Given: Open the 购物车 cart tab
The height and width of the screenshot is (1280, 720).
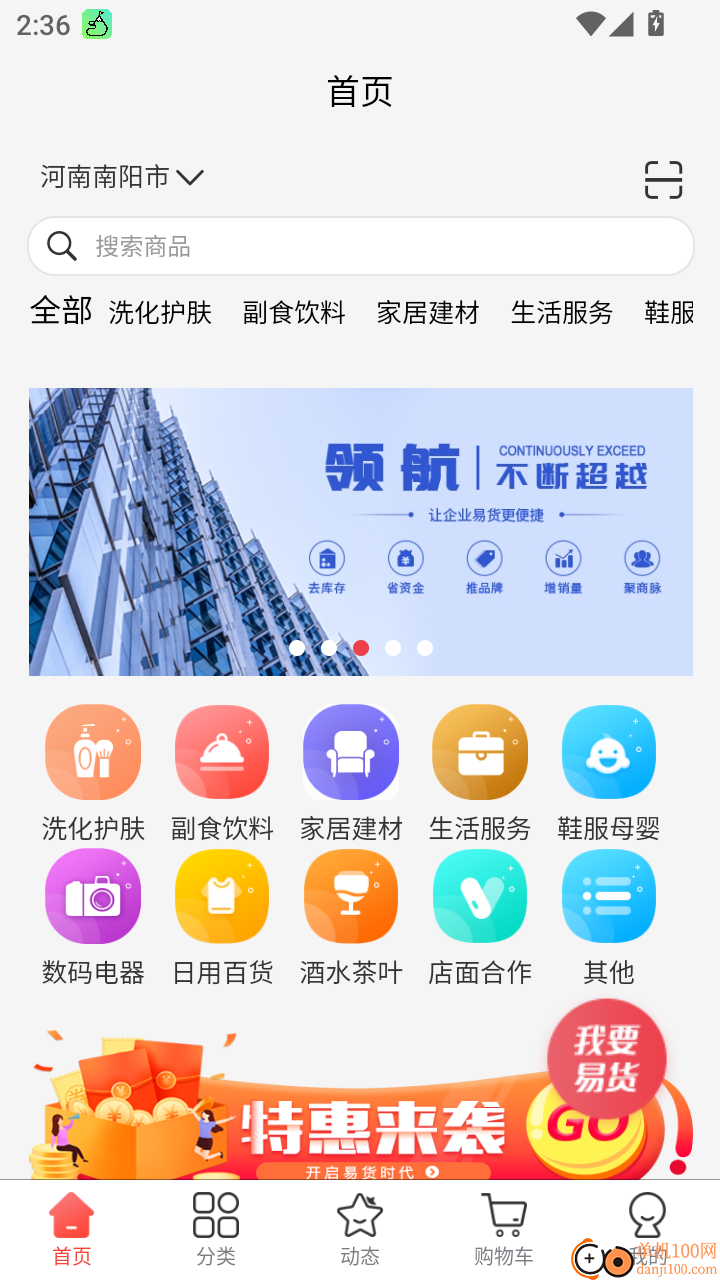Looking at the screenshot, I should [x=503, y=1228].
